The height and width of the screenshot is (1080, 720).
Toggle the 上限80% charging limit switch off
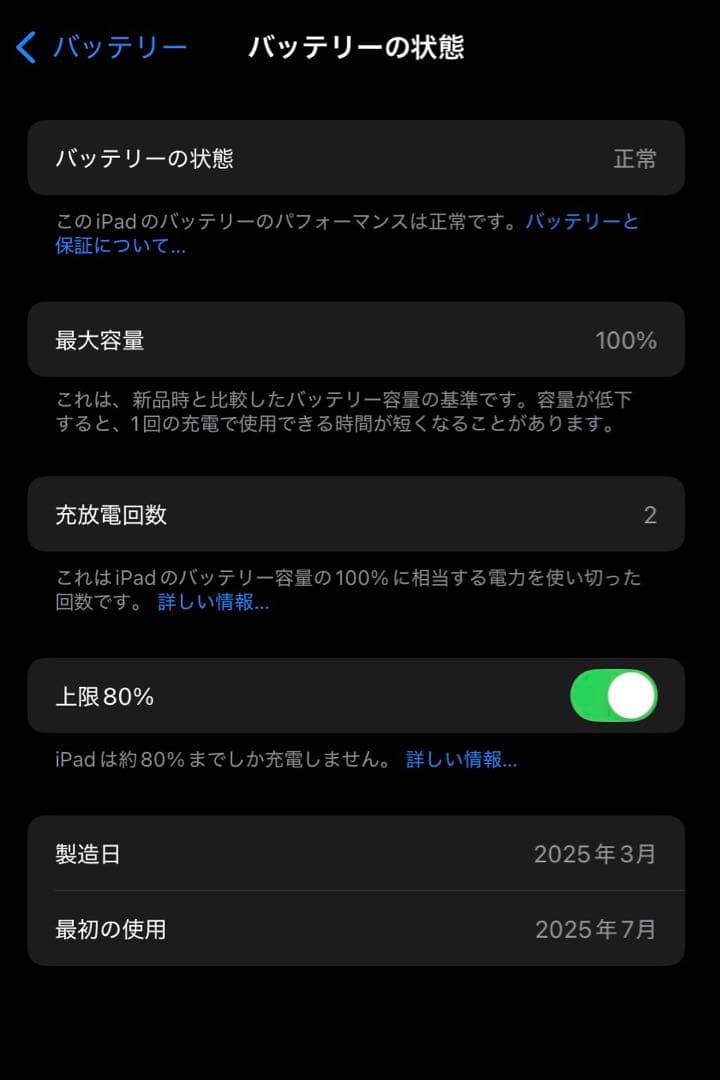point(613,696)
